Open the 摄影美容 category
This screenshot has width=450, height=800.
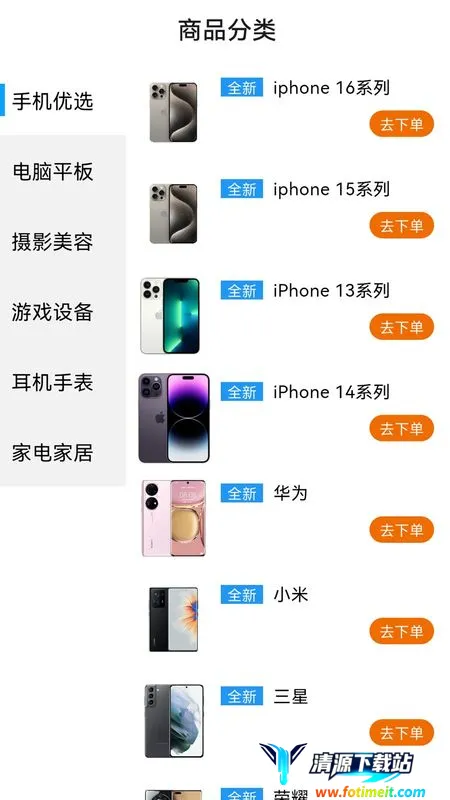[x=53, y=242]
